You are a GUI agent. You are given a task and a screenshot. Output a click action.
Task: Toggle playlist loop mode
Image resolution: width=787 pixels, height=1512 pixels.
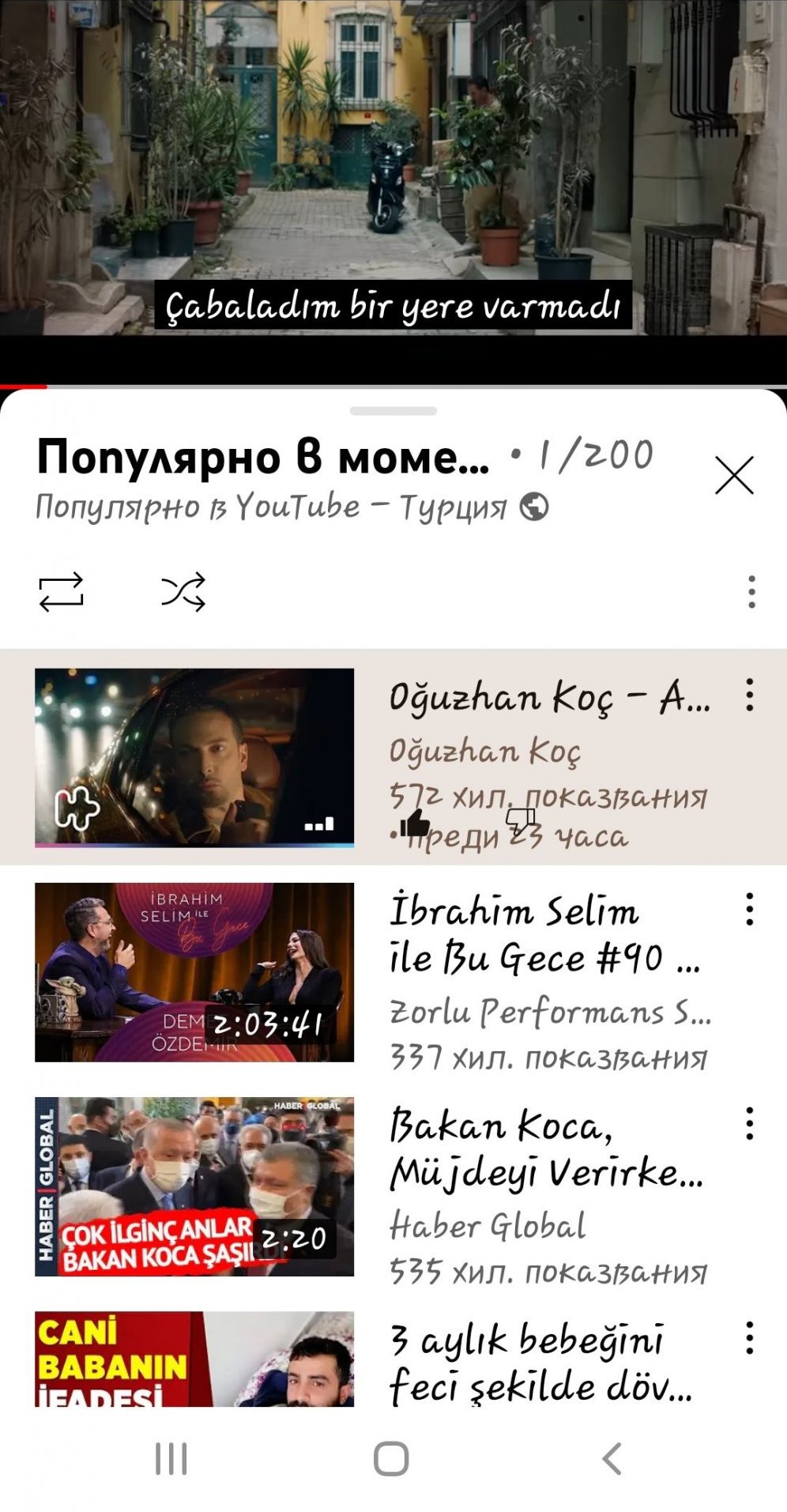pos(61,591)
